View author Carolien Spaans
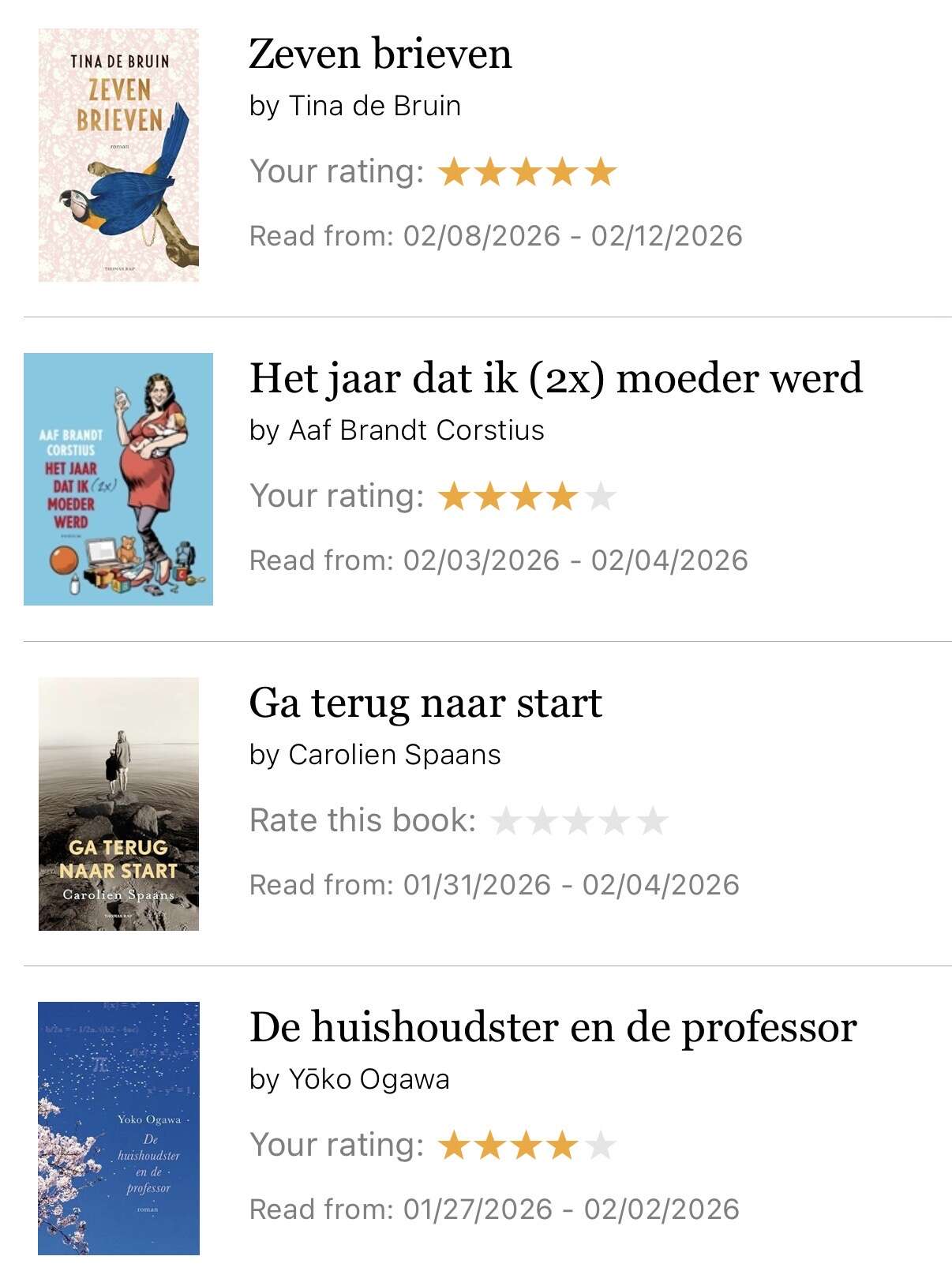The image size is (952, 1275). 394,755
